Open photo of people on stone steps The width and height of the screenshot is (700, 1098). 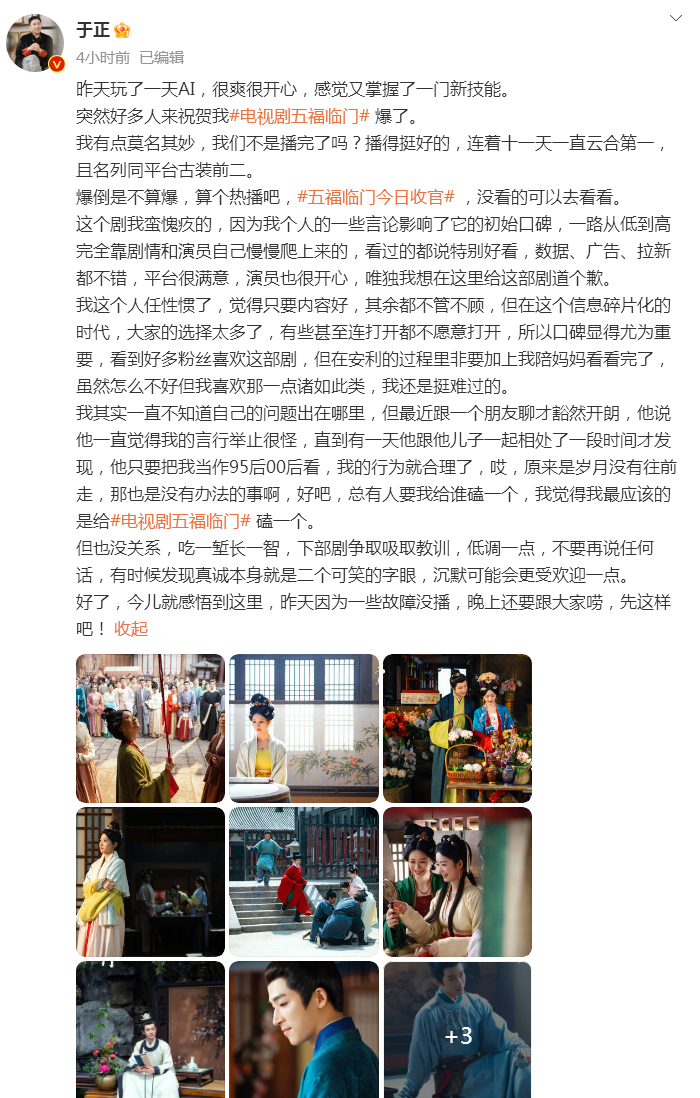[x=304, y=882]
